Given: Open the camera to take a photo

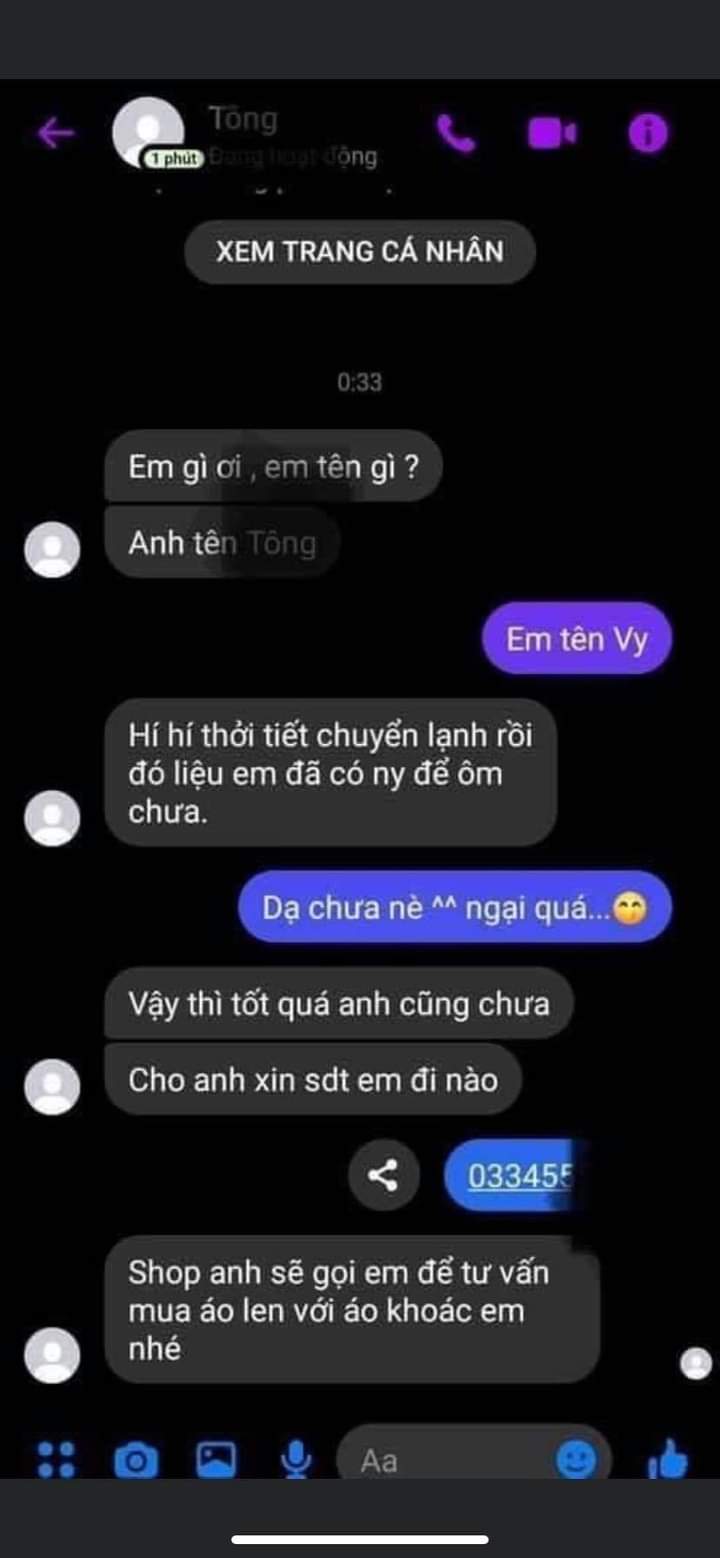Looking at the screenshot, I should click(135, 1461).
